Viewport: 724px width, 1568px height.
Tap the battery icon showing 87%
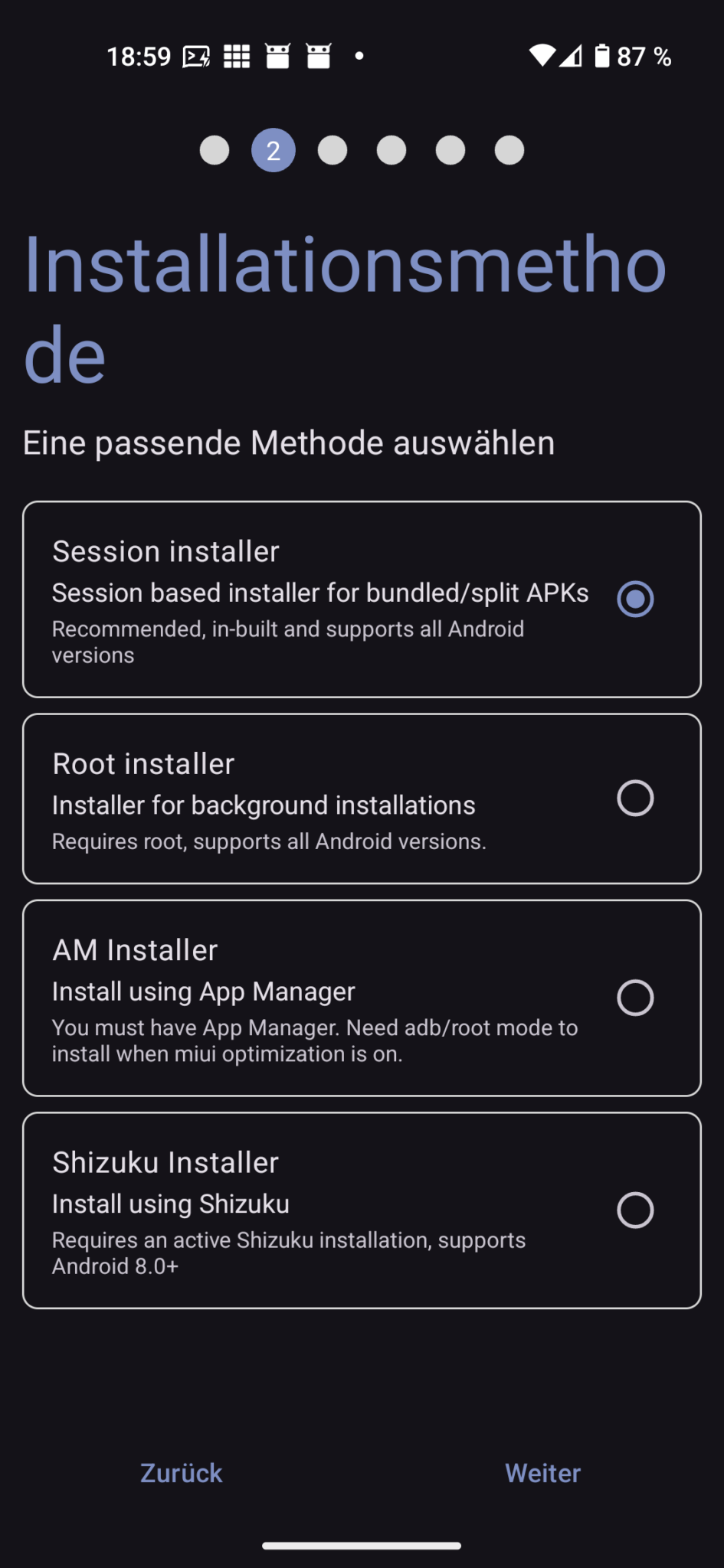(604, 55)
